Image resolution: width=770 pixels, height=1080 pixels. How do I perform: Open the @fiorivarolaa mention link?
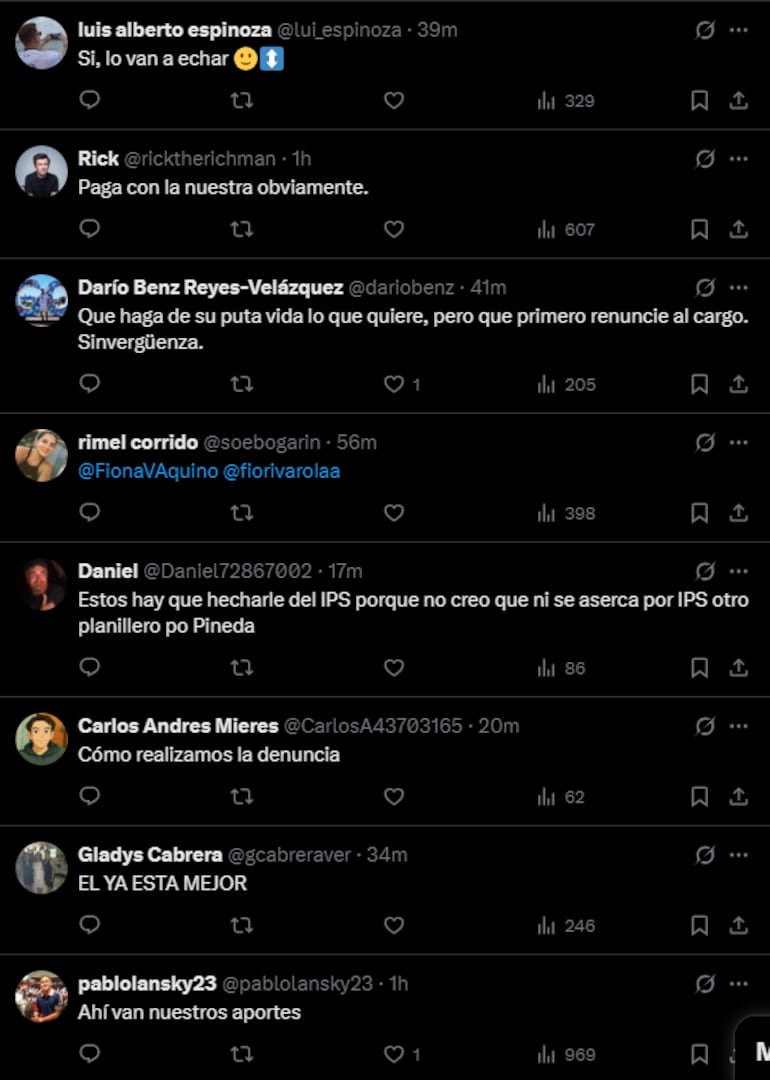click(x=282, y=471)
